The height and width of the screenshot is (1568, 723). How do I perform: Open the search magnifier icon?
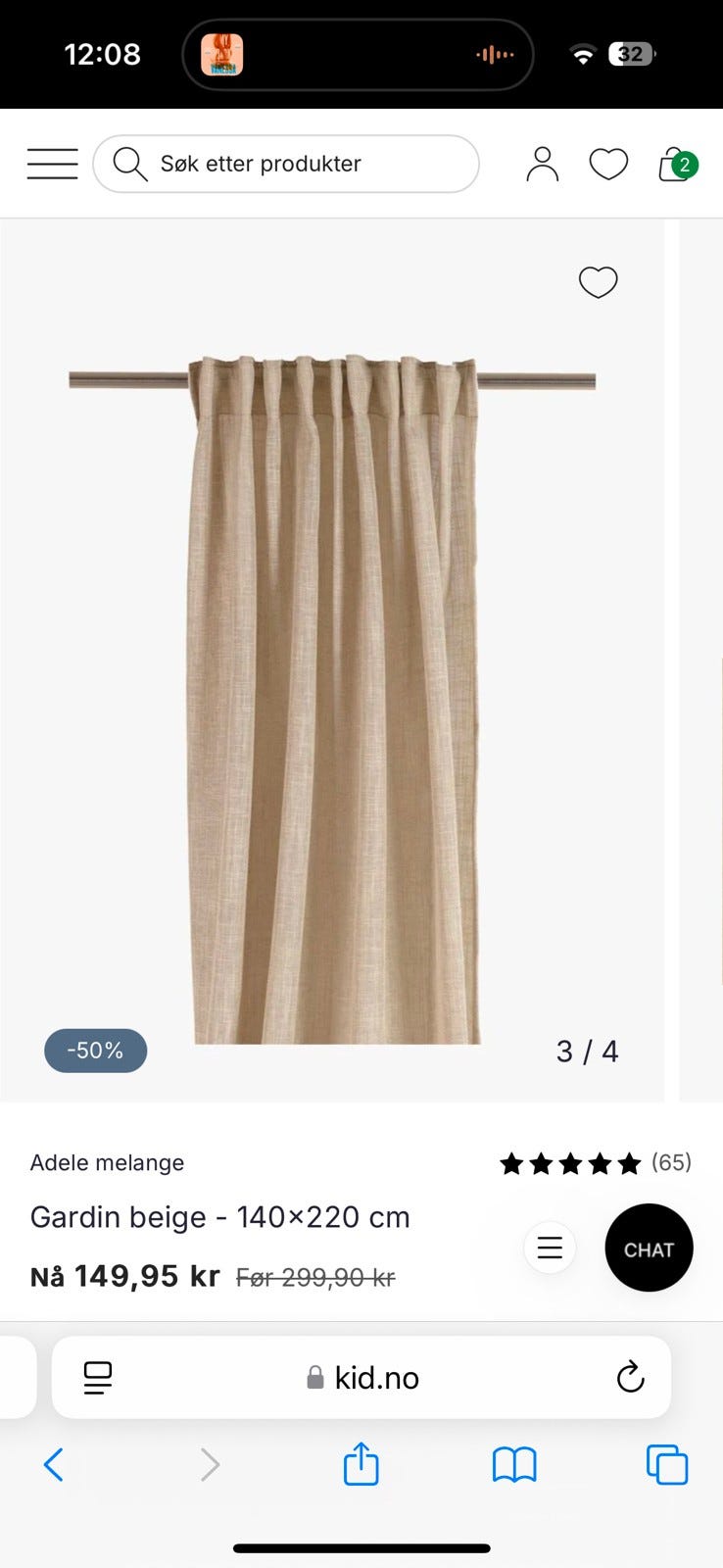pyautogui.click(x=129, y=164)
